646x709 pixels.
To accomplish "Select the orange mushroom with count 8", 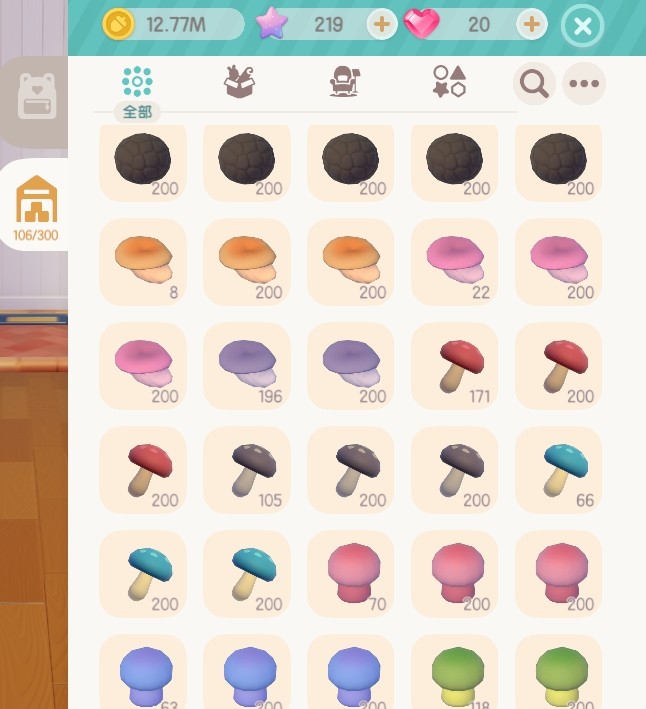I will (143, 262).
